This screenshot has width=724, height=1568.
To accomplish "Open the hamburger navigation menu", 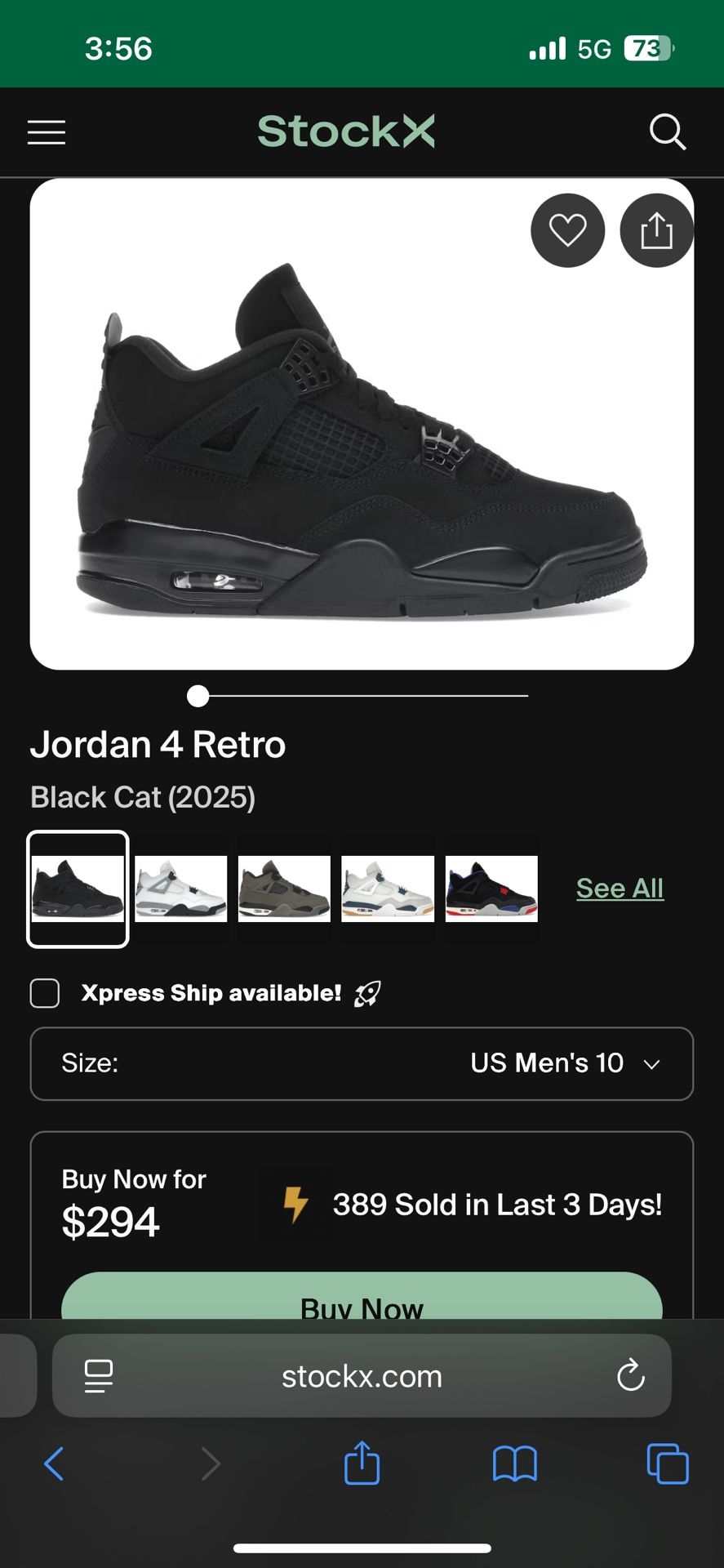I will point(46,131).
